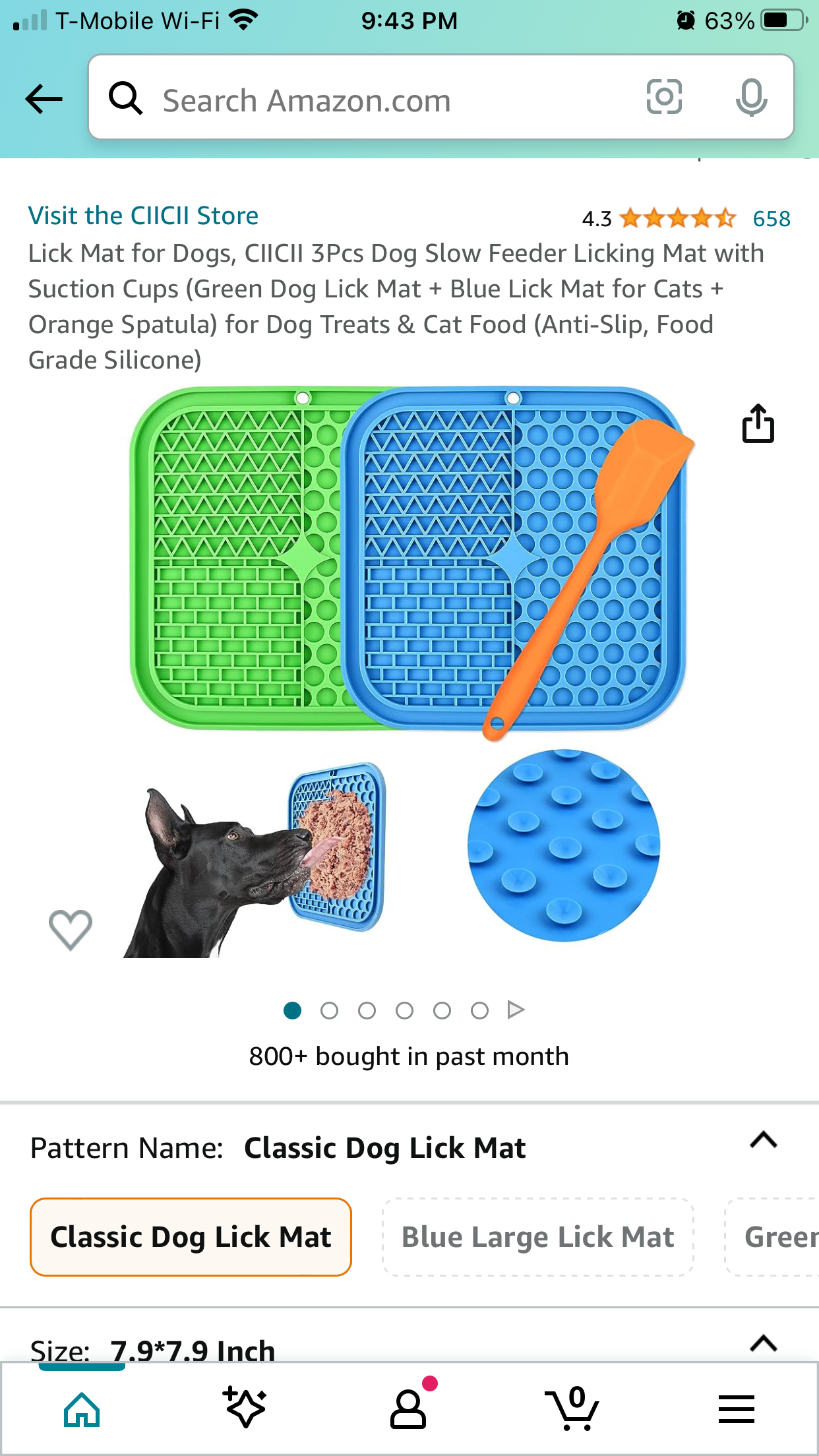Screen dimensions: 819x1456
Task: Open the 658 customer ratings
Action: point(771,218)
